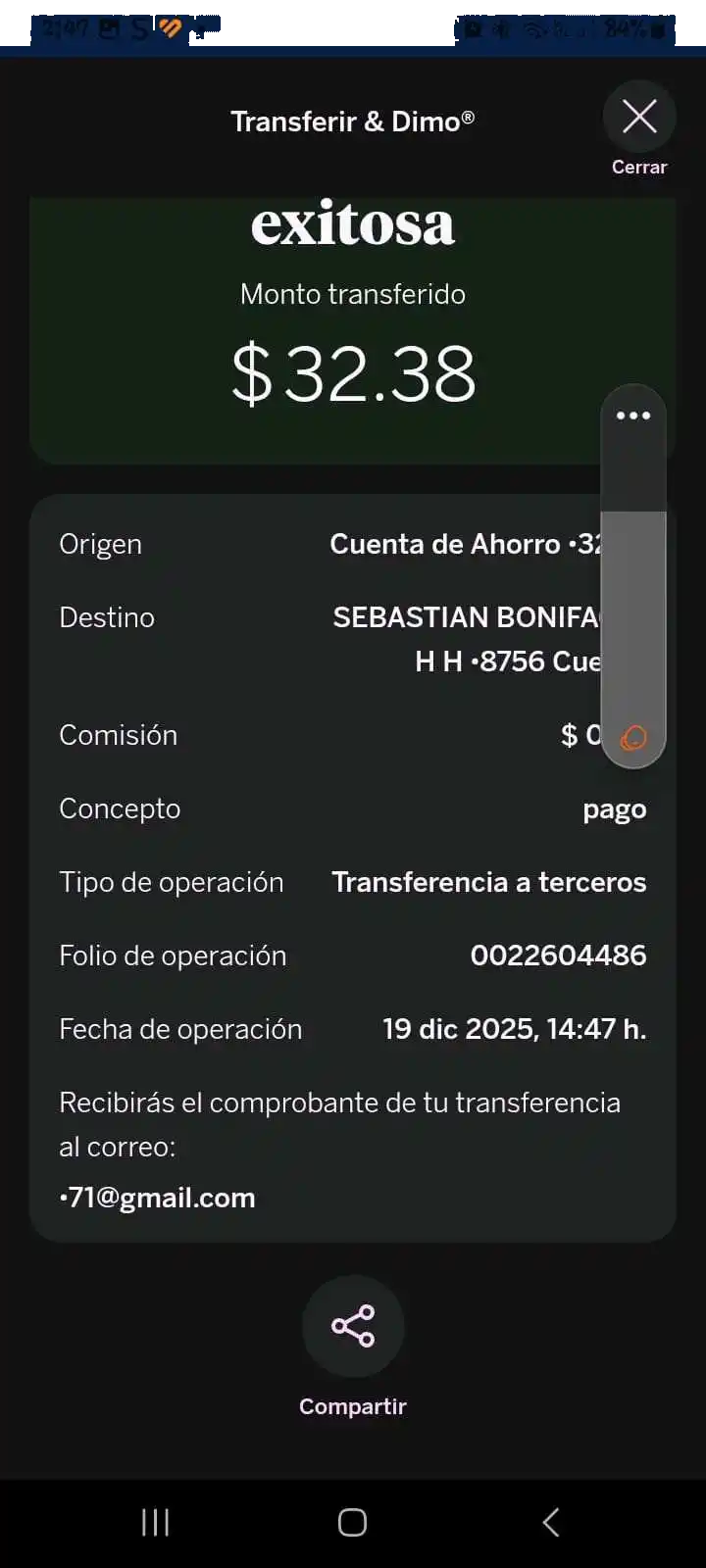Tap the orange icon on floating panel

point(633,738)
